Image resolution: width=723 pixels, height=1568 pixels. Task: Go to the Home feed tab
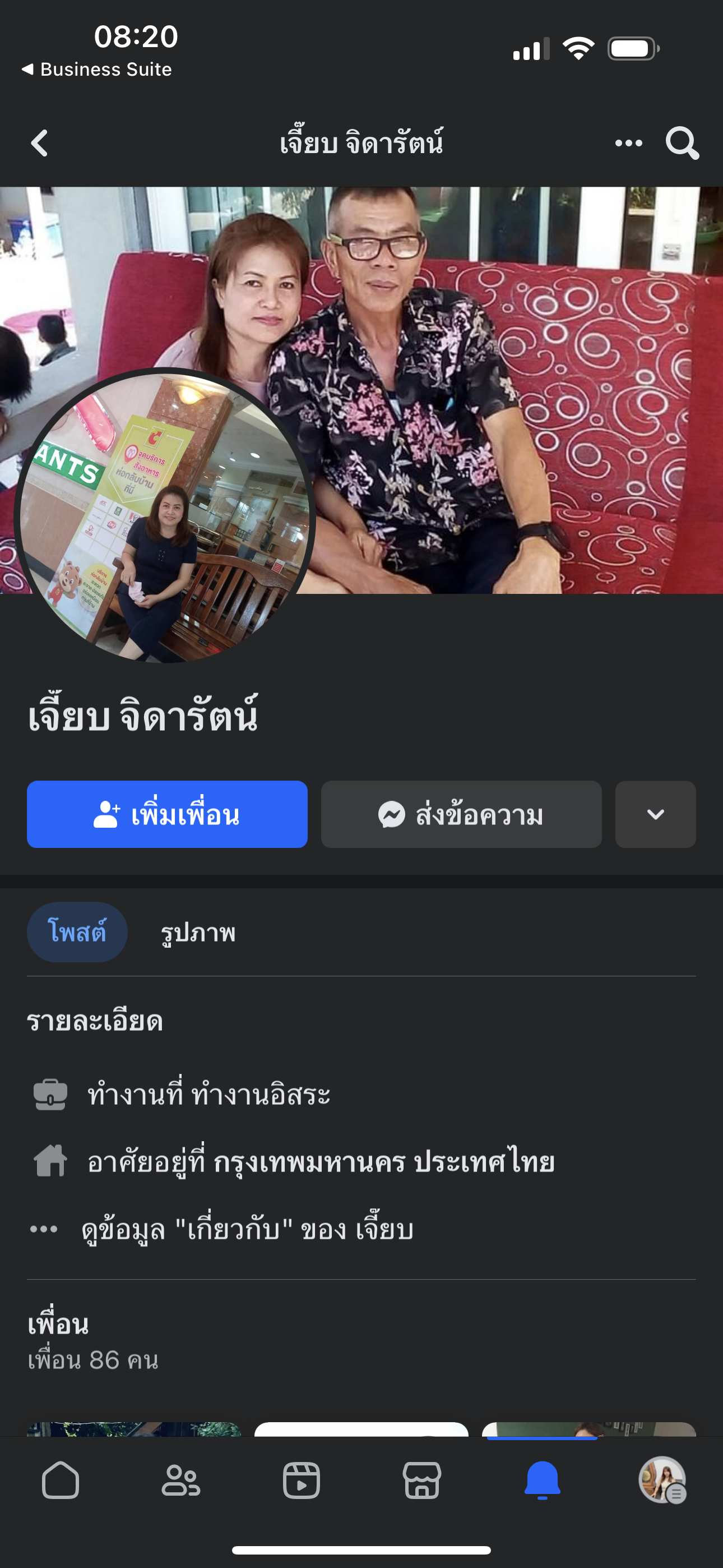61,1481
